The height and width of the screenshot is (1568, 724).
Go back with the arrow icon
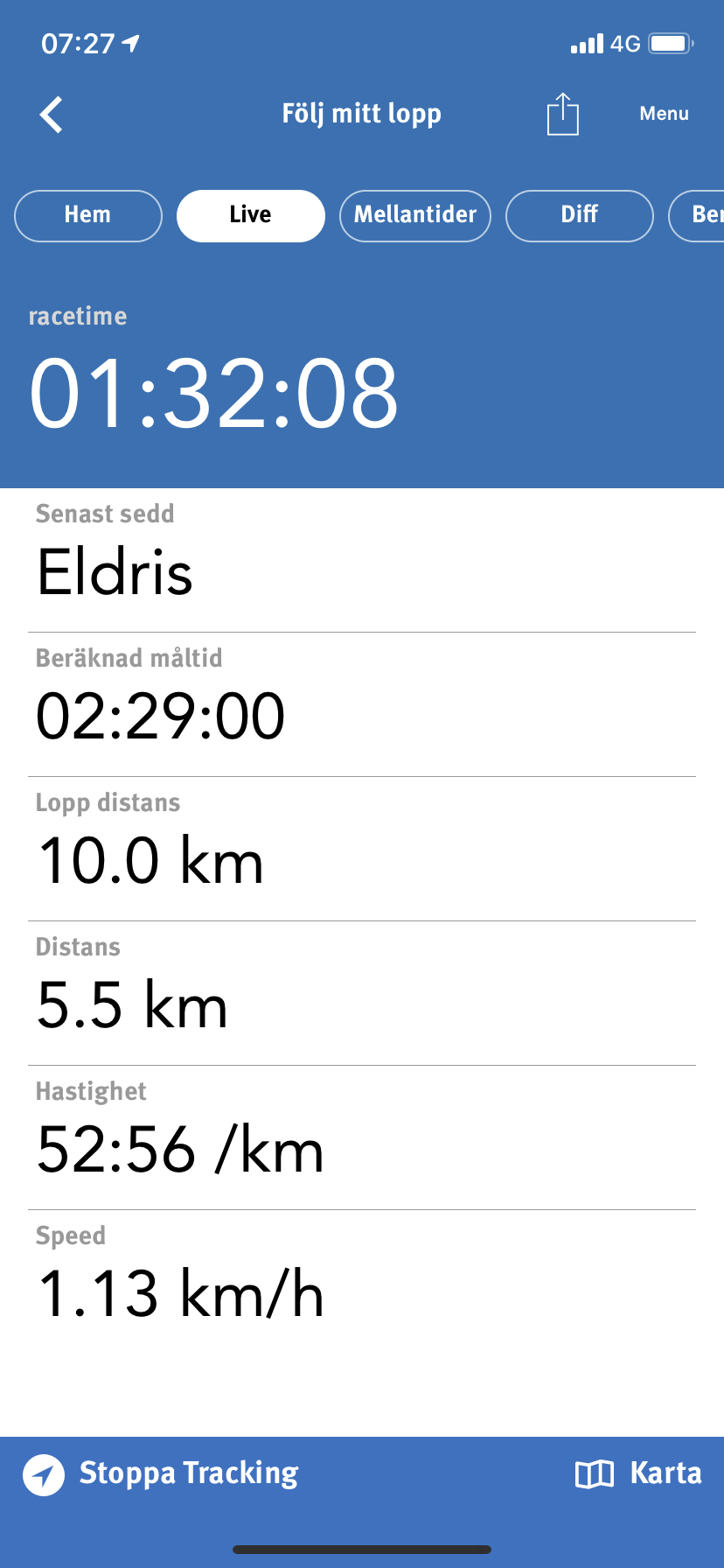pyautogui.click(x=52, y=115)
